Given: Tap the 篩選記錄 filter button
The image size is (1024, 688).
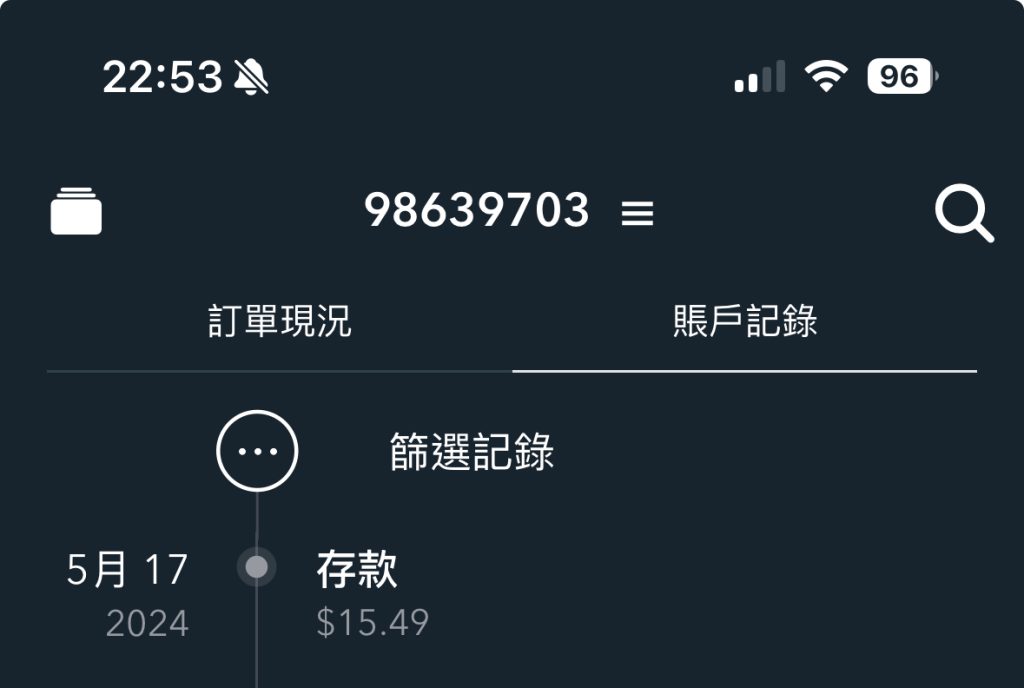Looking at the screenshot, I should tap(257, 451).
